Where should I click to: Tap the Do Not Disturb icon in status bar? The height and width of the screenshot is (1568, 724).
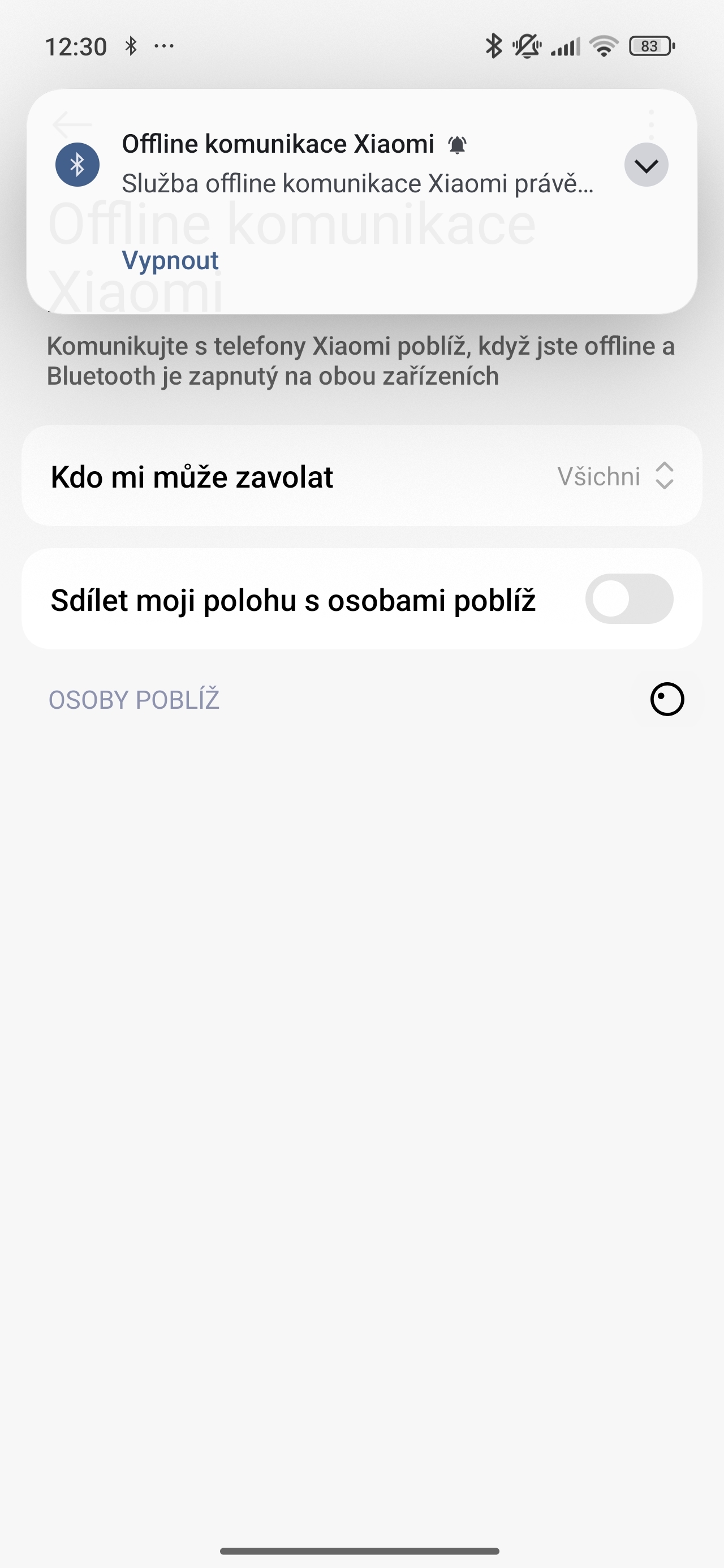point(525,45)
